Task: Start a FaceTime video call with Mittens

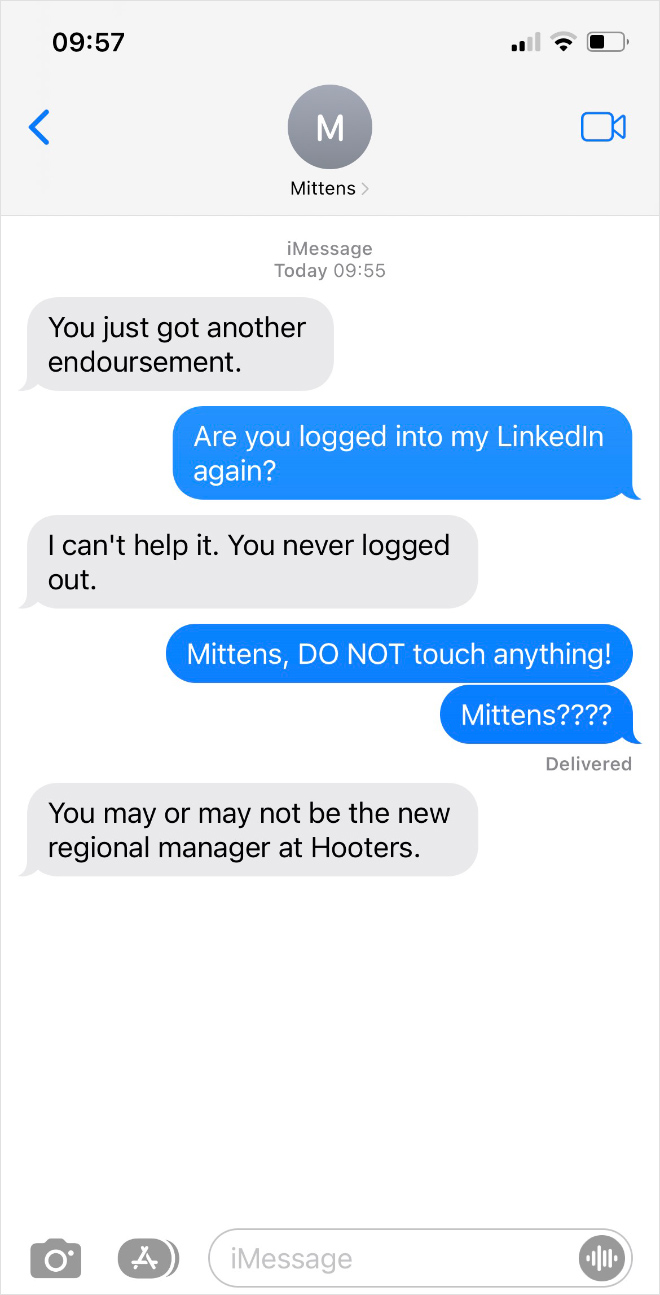Action: [x=603, y=127]
